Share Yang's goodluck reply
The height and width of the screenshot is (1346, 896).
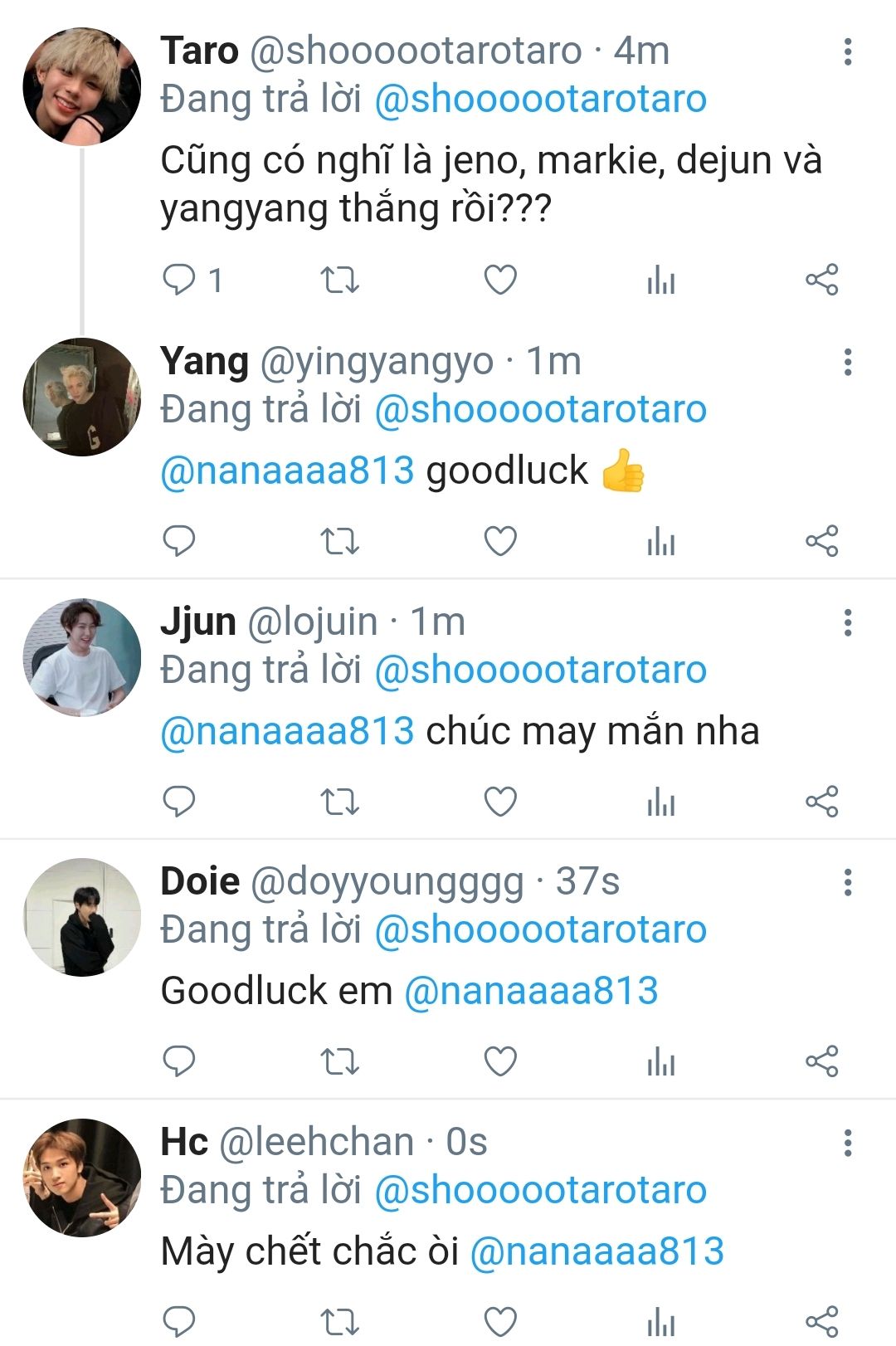[821, 541]
